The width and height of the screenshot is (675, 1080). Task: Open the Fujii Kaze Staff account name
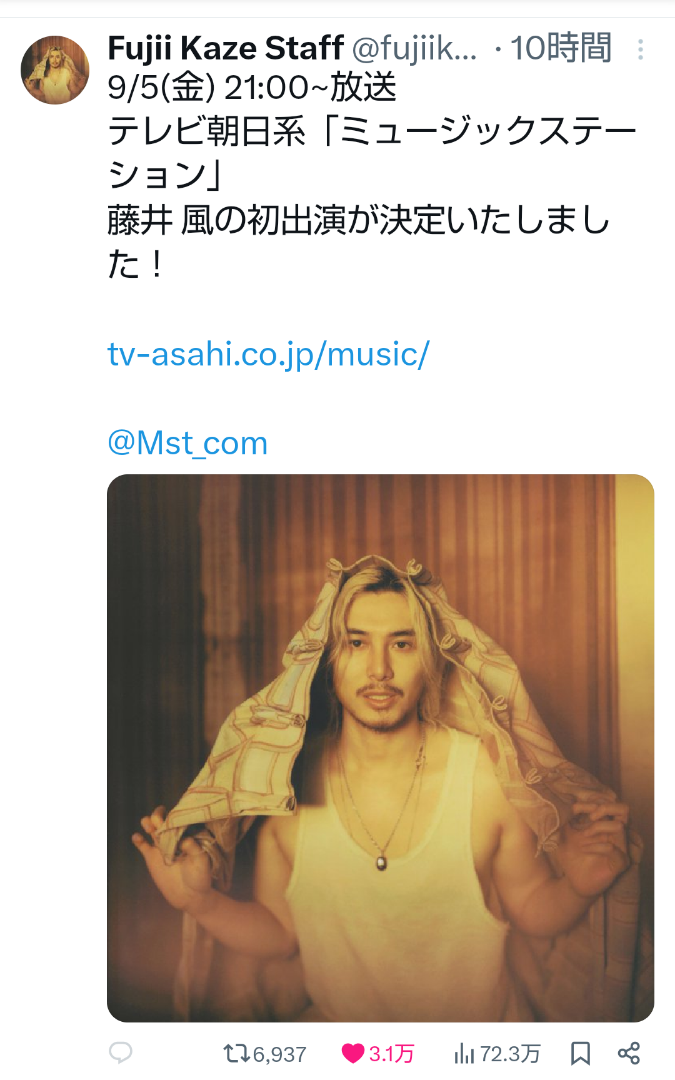(x=225, y=48)
